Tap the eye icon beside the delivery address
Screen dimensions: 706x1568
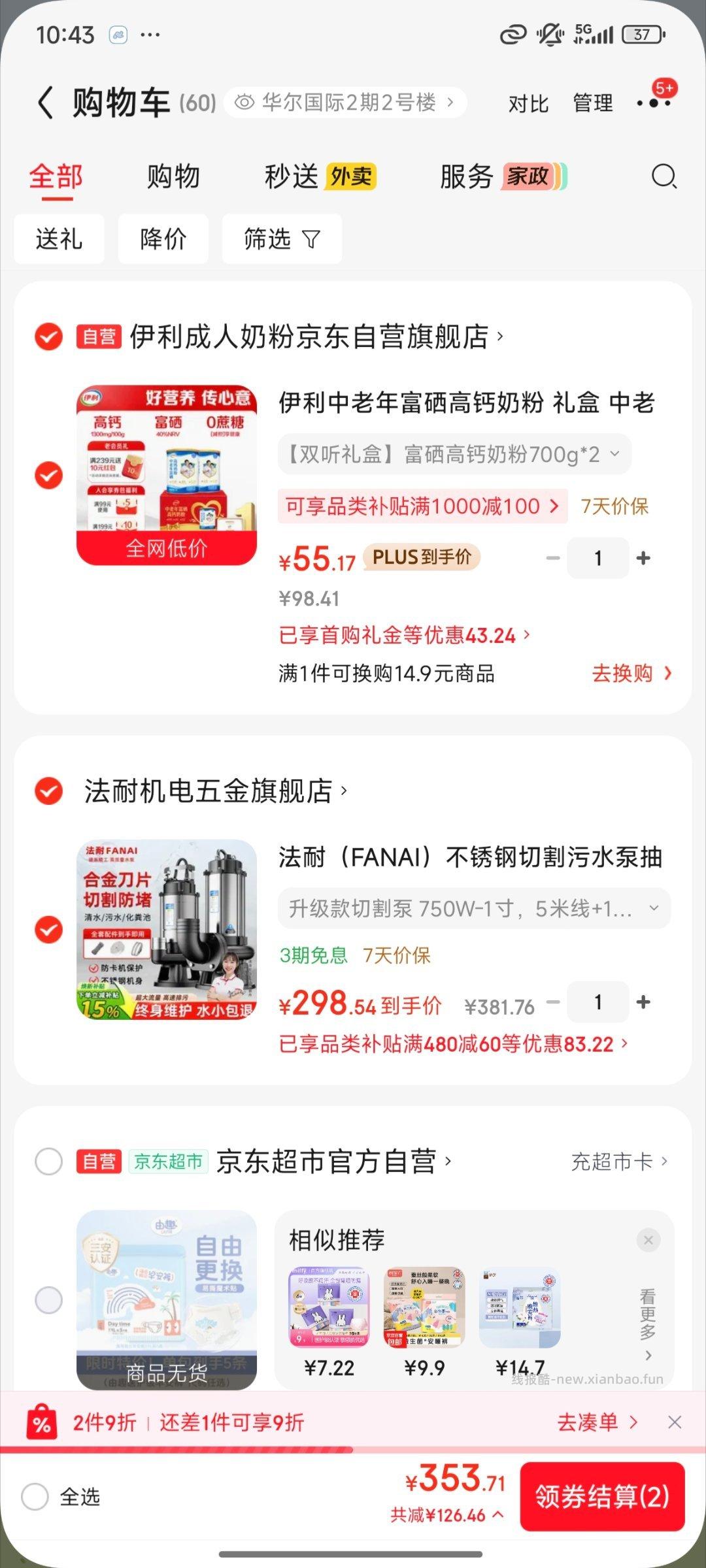244,102
